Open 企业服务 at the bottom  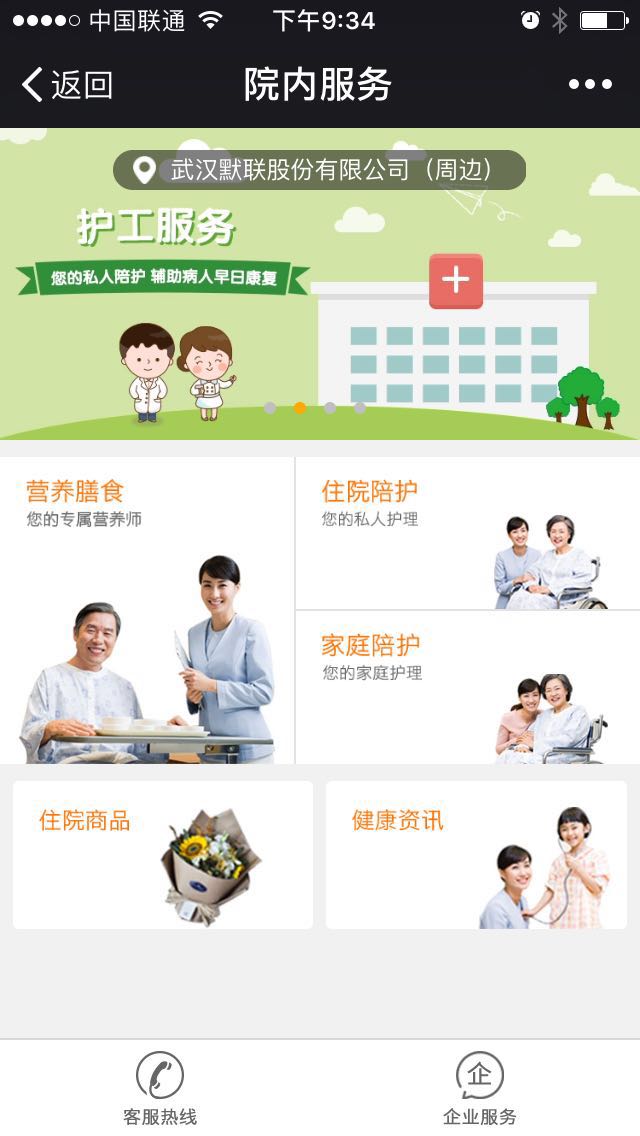[x=480, y=1089]
